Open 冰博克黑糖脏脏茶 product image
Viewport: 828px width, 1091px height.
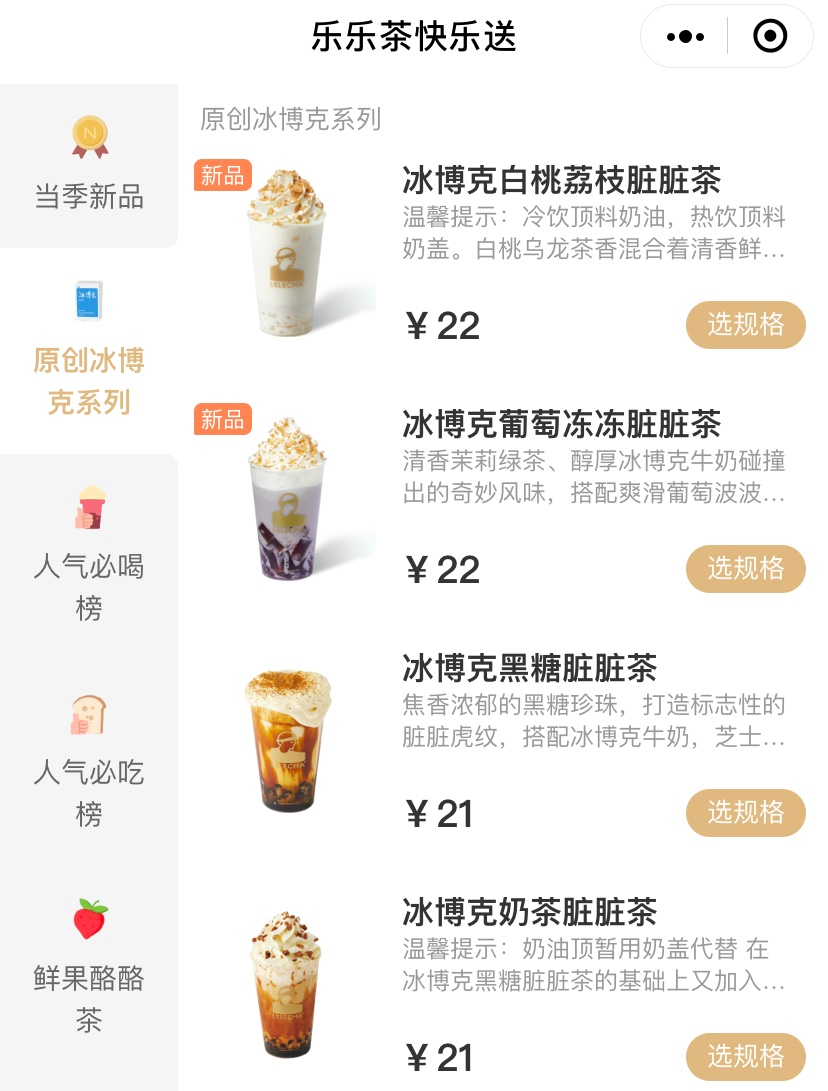(x=288, y=739)
